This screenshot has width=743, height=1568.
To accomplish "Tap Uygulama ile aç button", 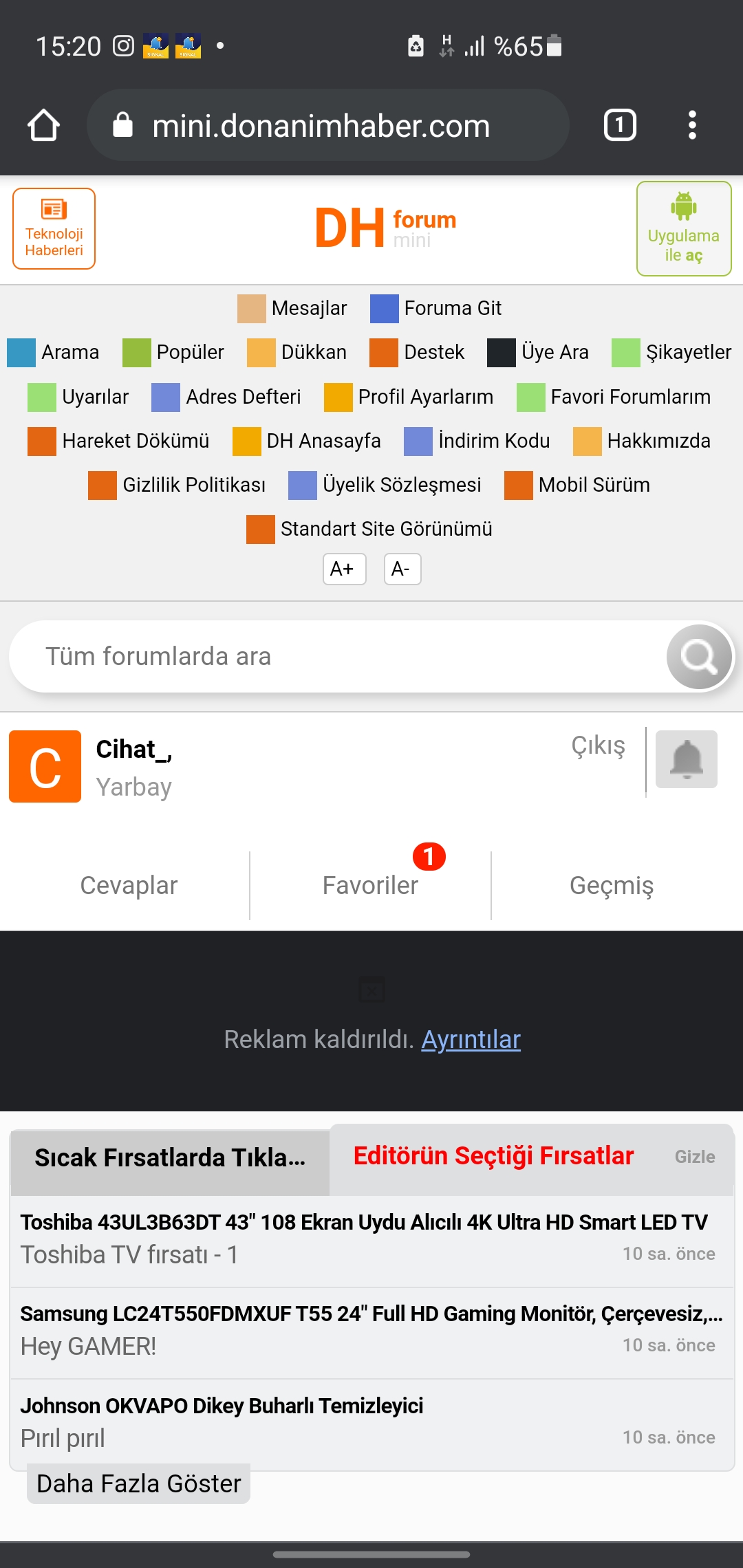I will [683, 229].
